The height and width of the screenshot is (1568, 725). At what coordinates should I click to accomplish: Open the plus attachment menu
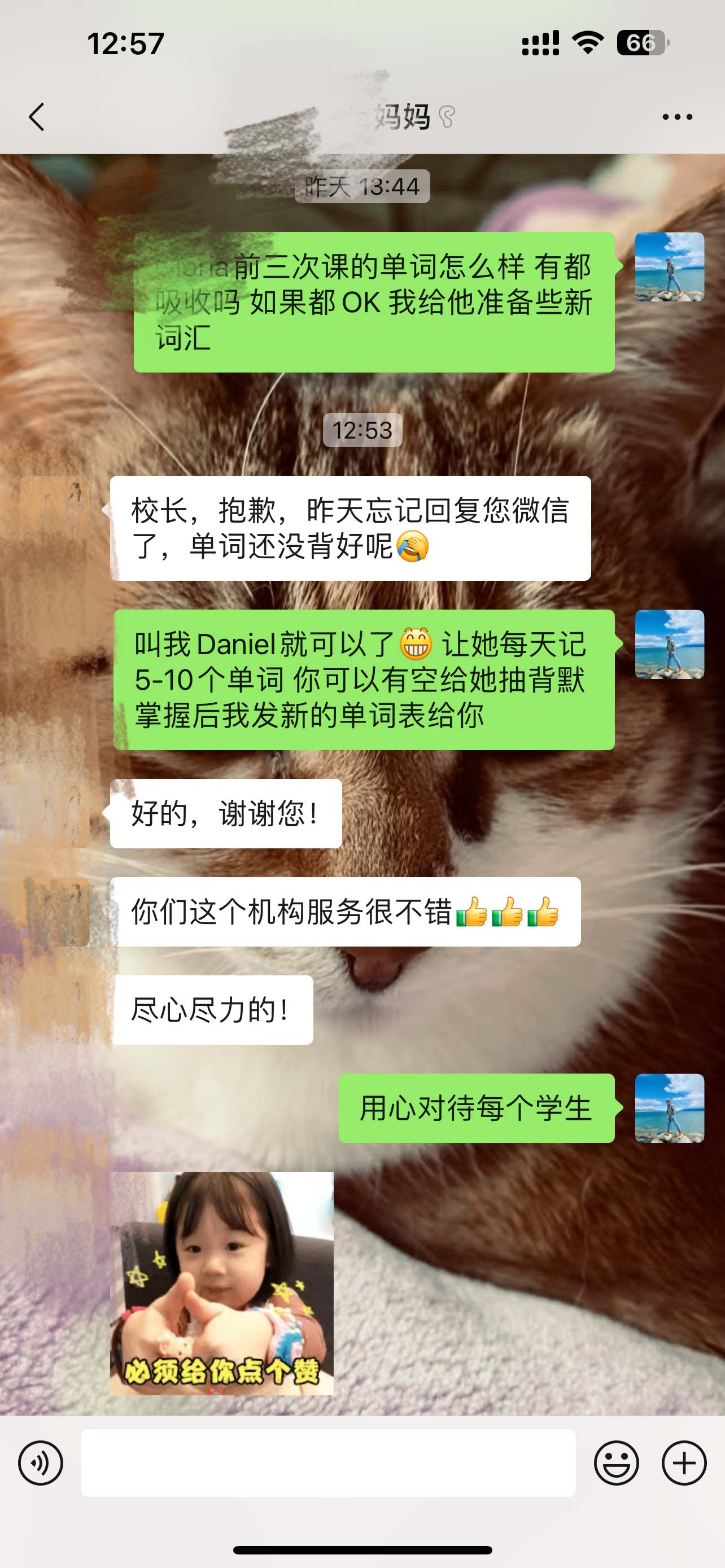684,1462
